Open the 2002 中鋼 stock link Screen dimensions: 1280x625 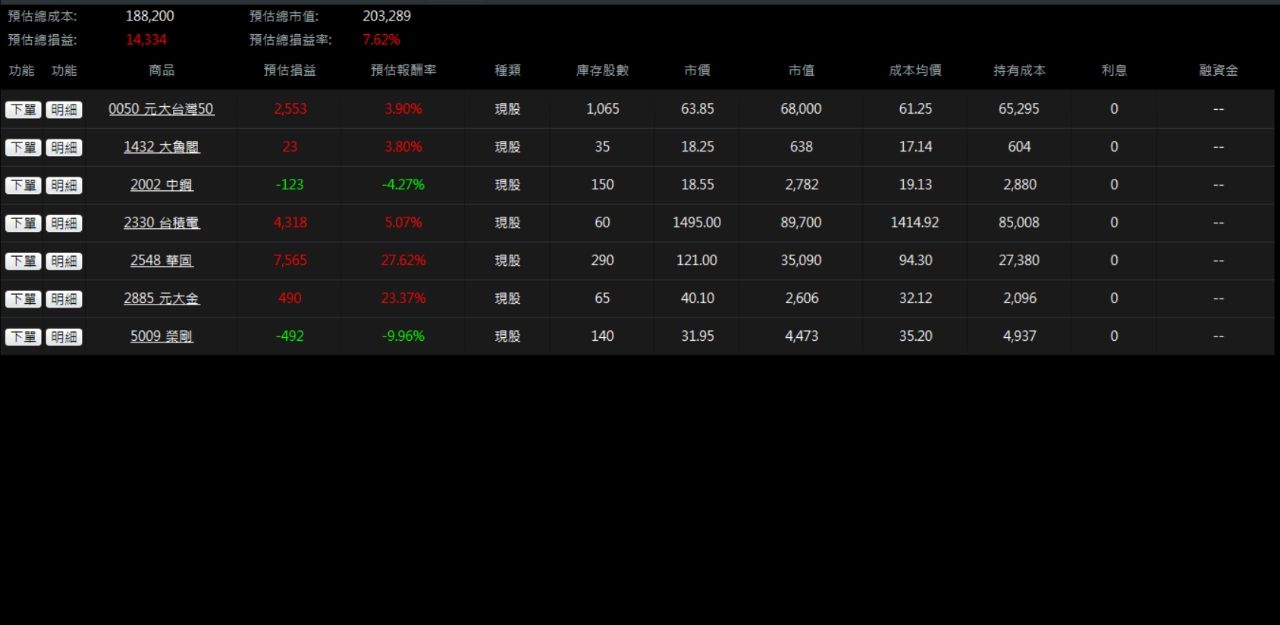pos(161,185)
